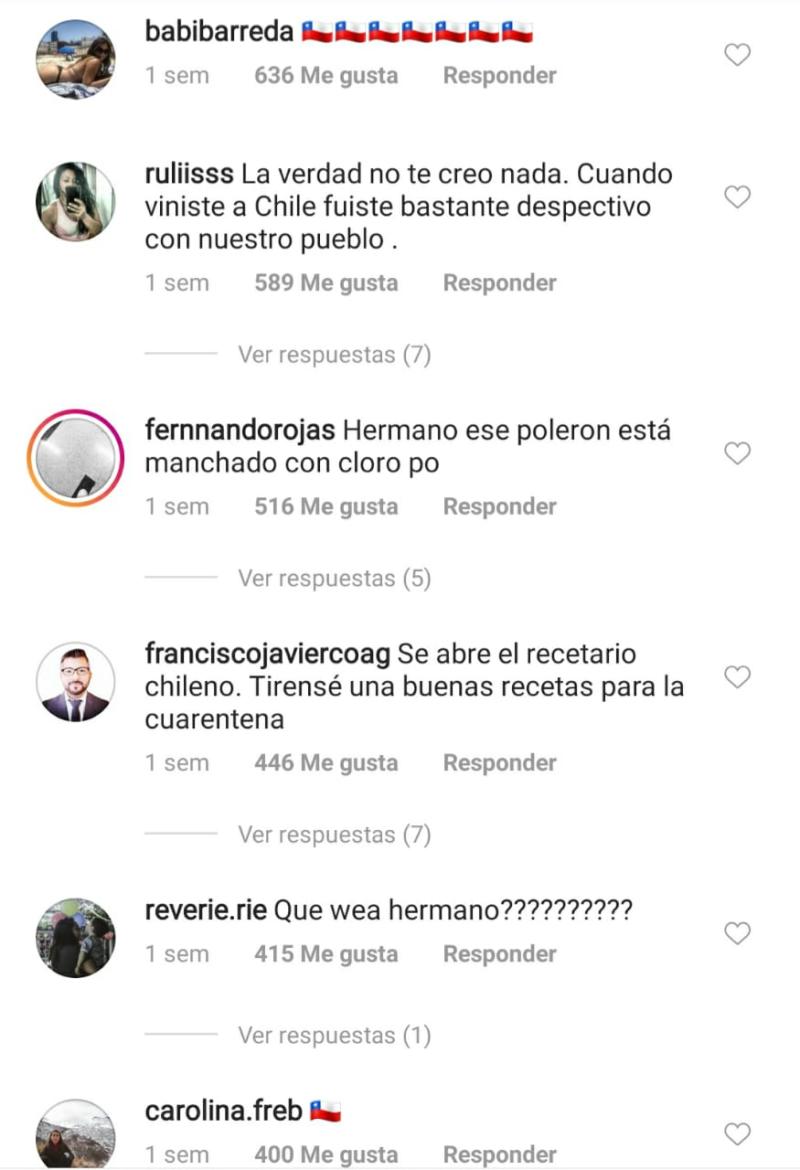This screenshot has width=800, height=1170.
Task: See the 1 reply under reverie.rie's comment
Action: 333,1036
